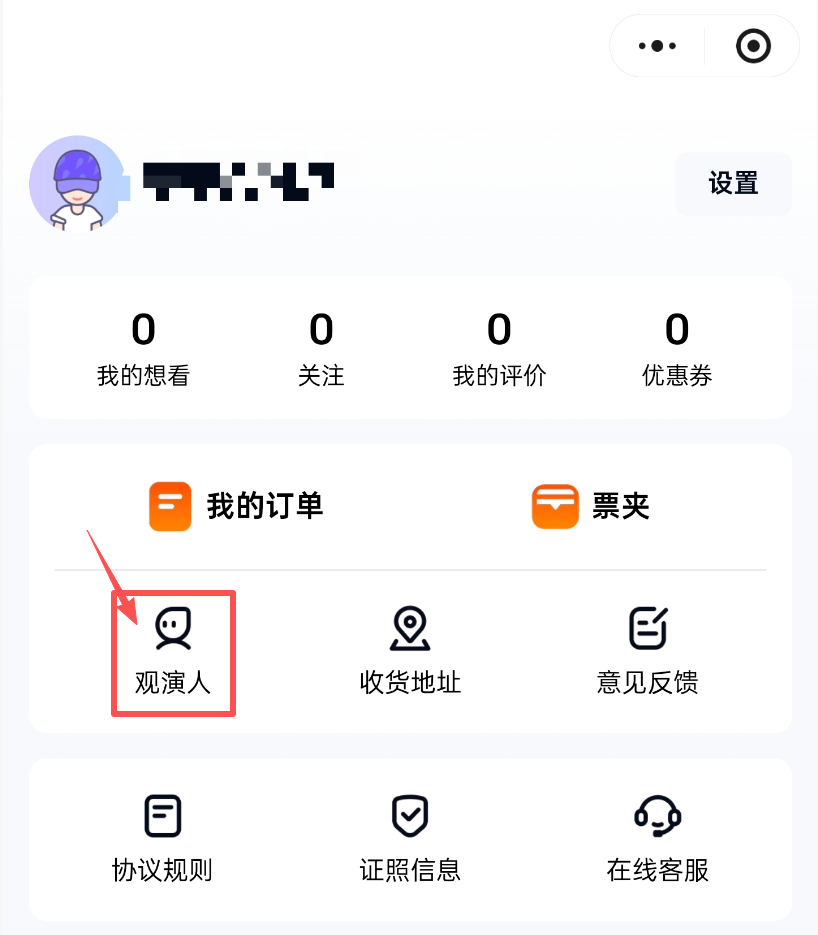Open 观演人 attendee management
Image resolution: width=818 pixels, height=935 pixels.
pyautogui.click(x=173, y=652)
